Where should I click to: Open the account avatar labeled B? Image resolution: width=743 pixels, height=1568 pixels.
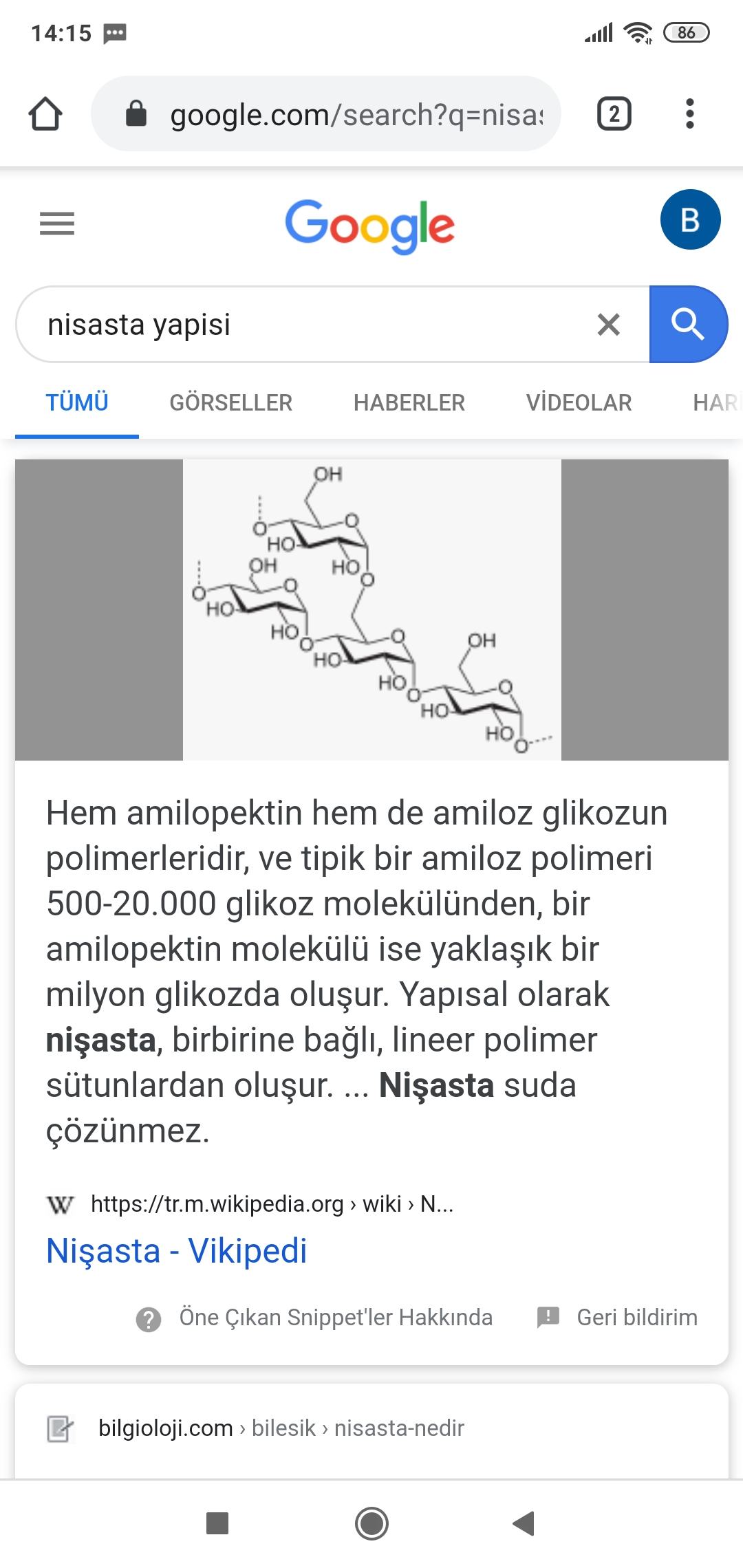click(x=690, y=219)
